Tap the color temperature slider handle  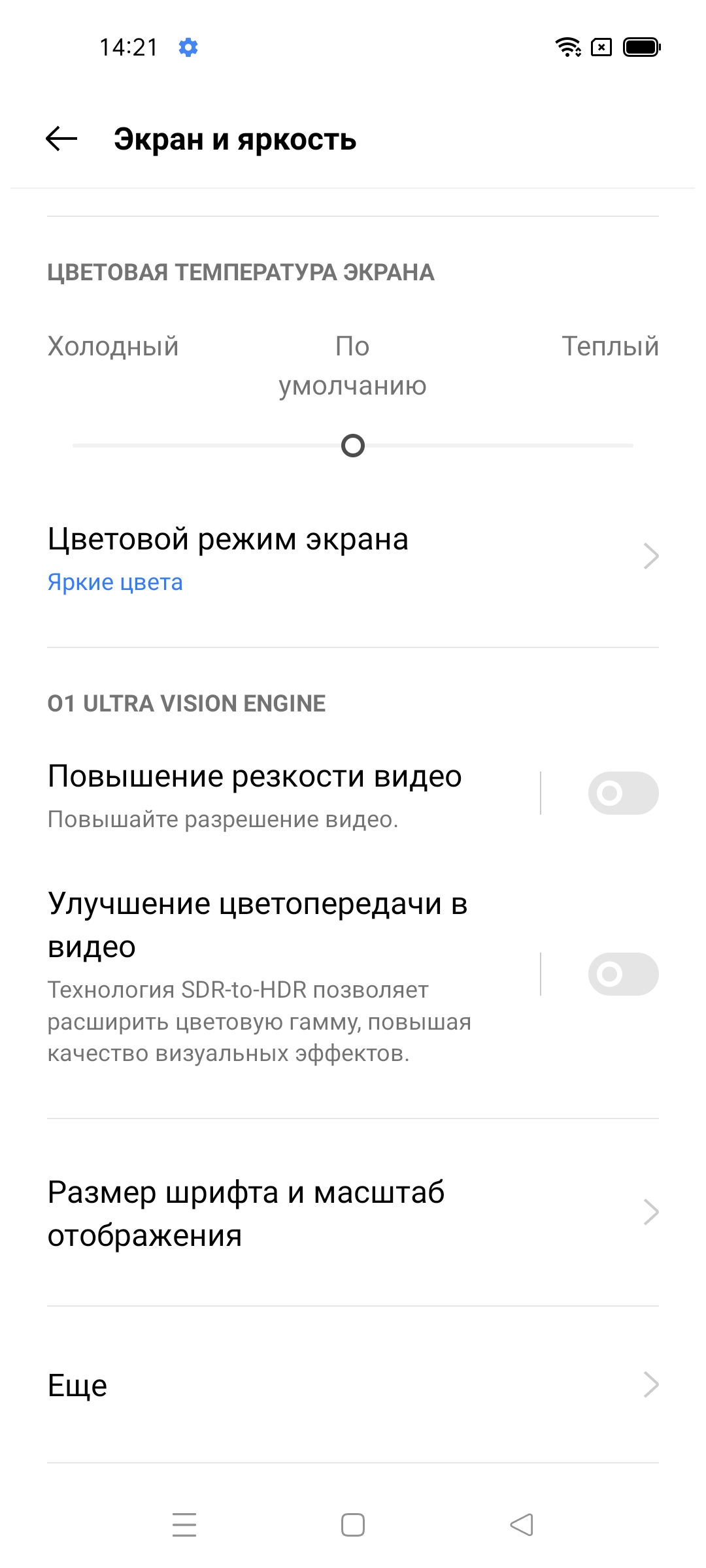tap(353, 446)
